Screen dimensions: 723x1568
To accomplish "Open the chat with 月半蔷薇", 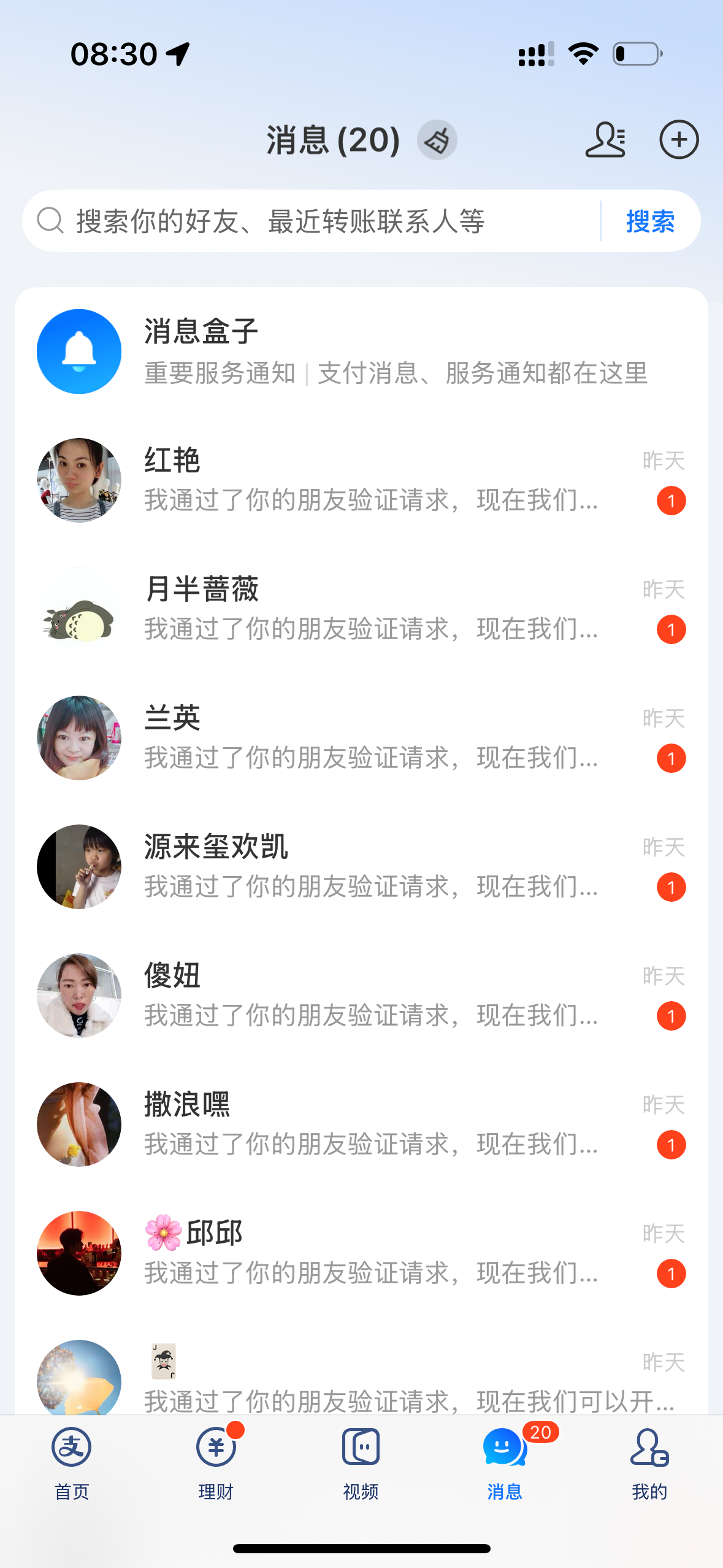I will point(361,609).
